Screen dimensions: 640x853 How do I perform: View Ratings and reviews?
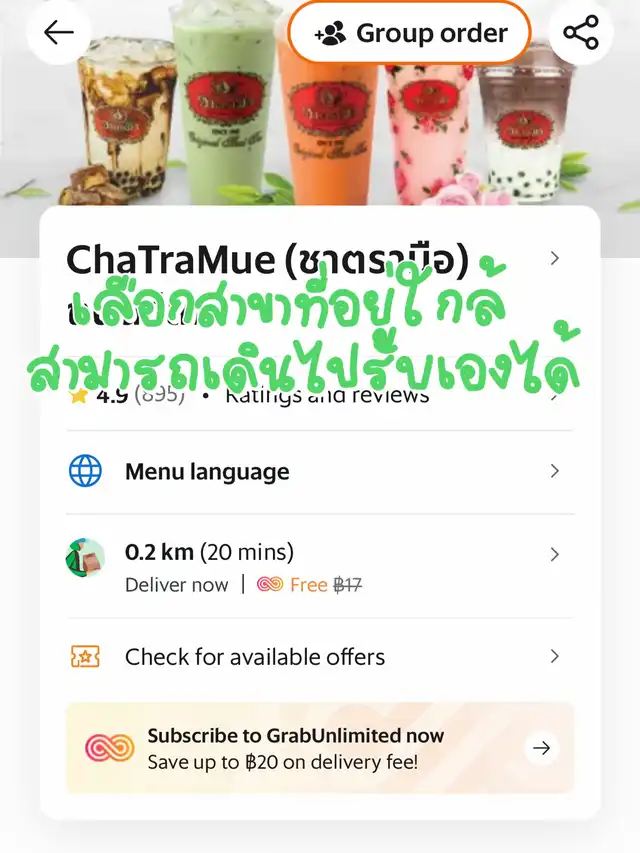coord(320,395)
